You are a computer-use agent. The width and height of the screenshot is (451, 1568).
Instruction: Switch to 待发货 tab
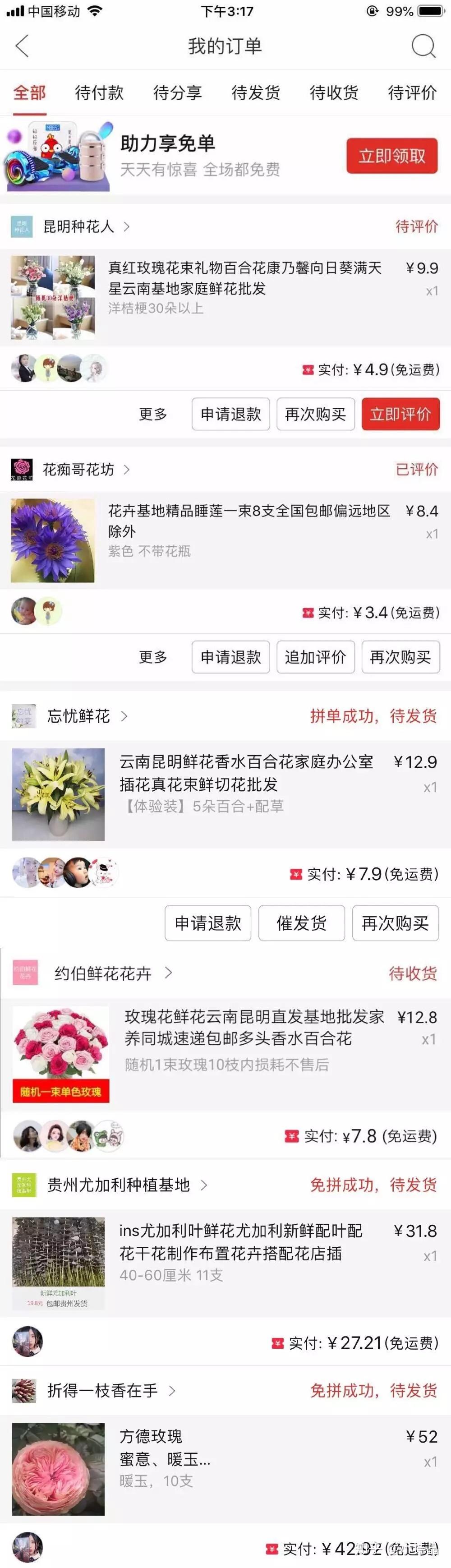pyautogui.click(x=256, y=92)
